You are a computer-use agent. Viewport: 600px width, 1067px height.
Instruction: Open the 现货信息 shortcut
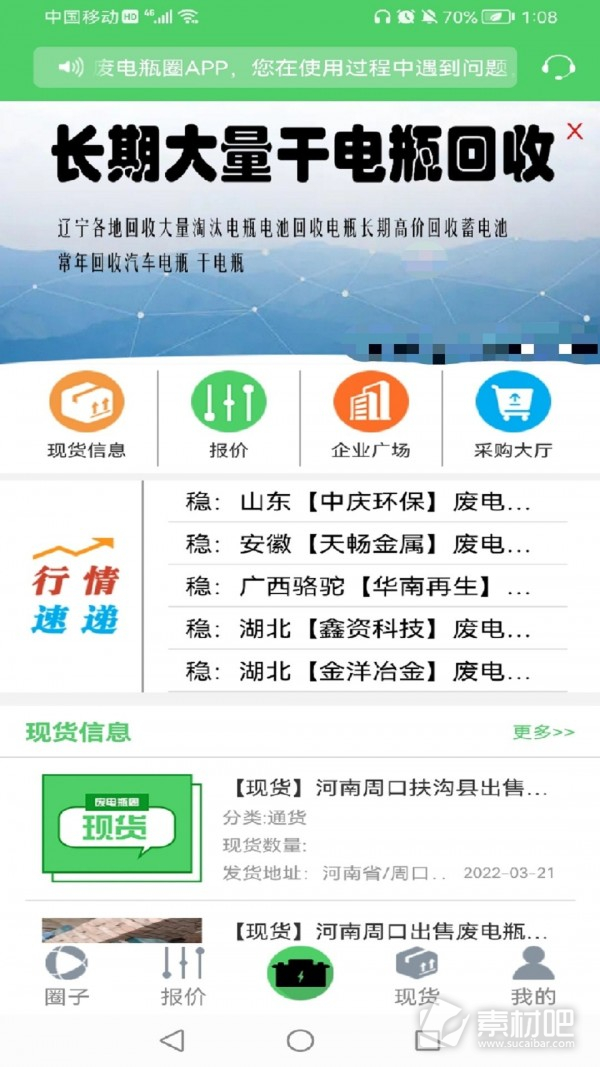coord(86,415)
